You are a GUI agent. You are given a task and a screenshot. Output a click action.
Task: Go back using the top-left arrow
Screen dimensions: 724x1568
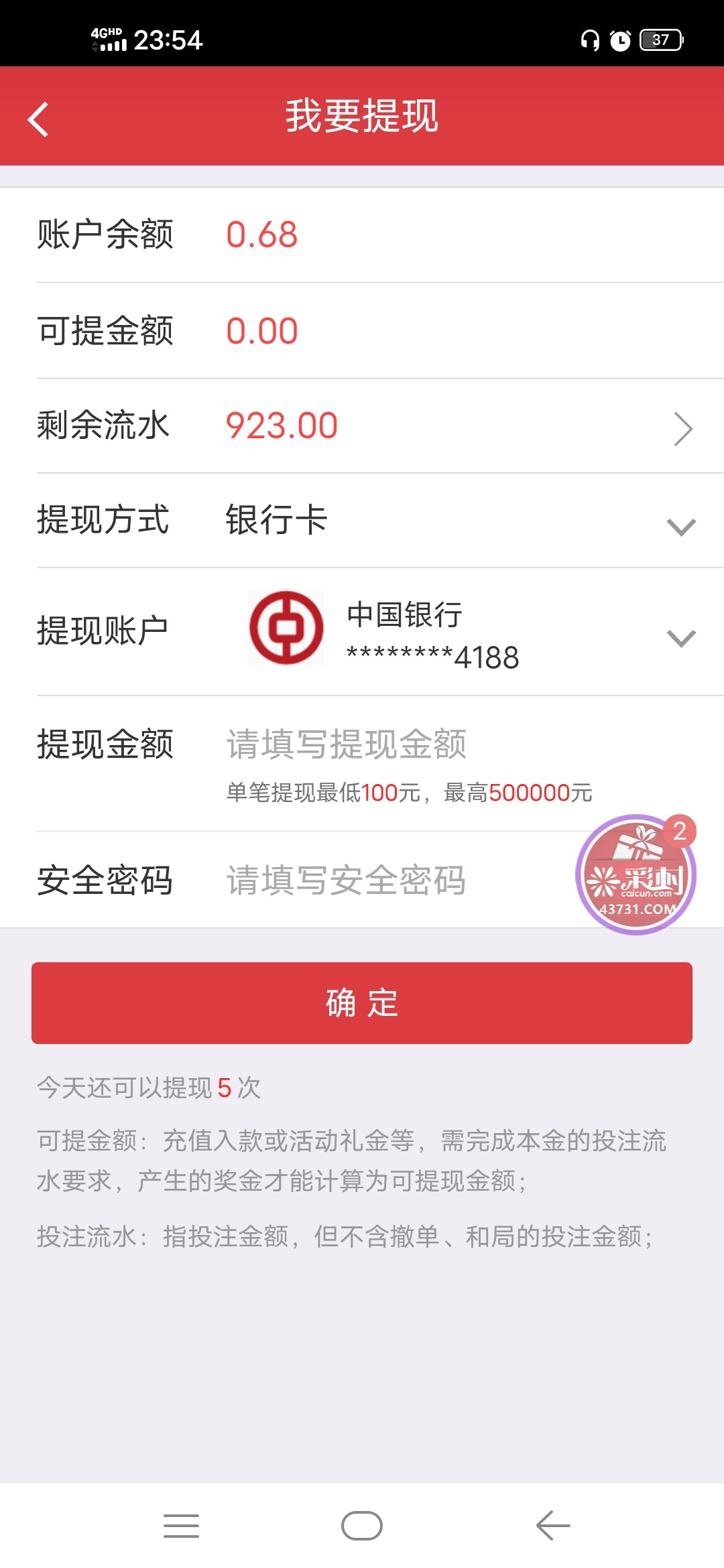[38, 119]
